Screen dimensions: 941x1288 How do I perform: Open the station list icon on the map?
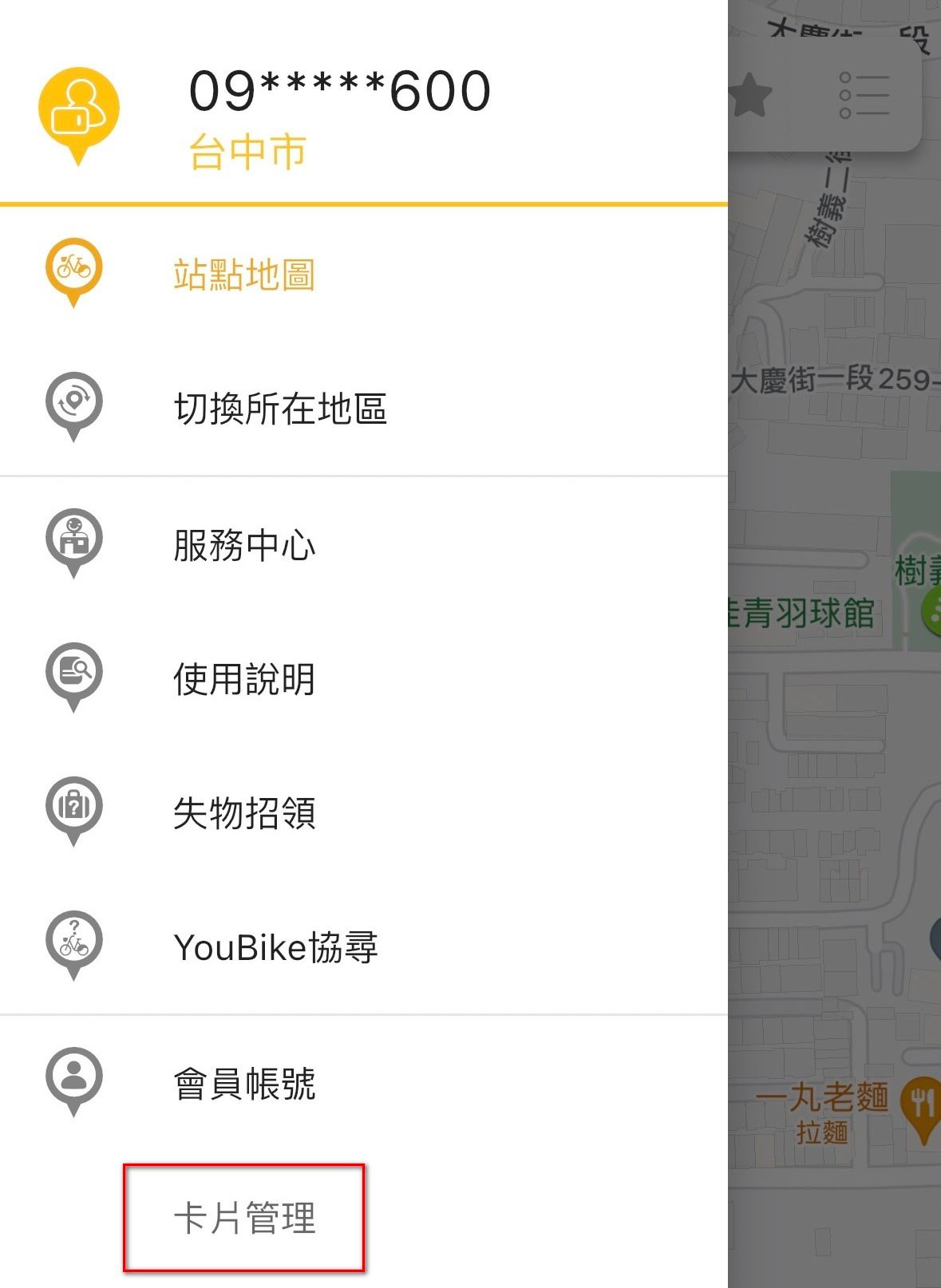coord(864,96)
